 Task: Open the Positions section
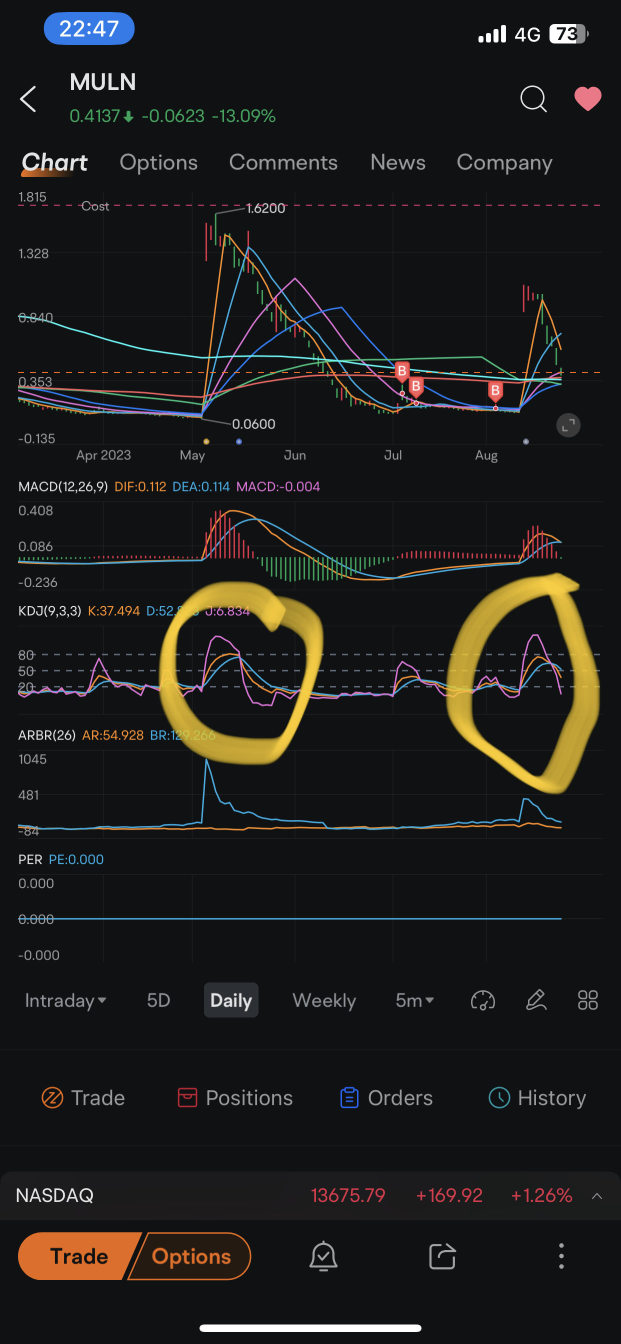click(x=234, y=1097)
